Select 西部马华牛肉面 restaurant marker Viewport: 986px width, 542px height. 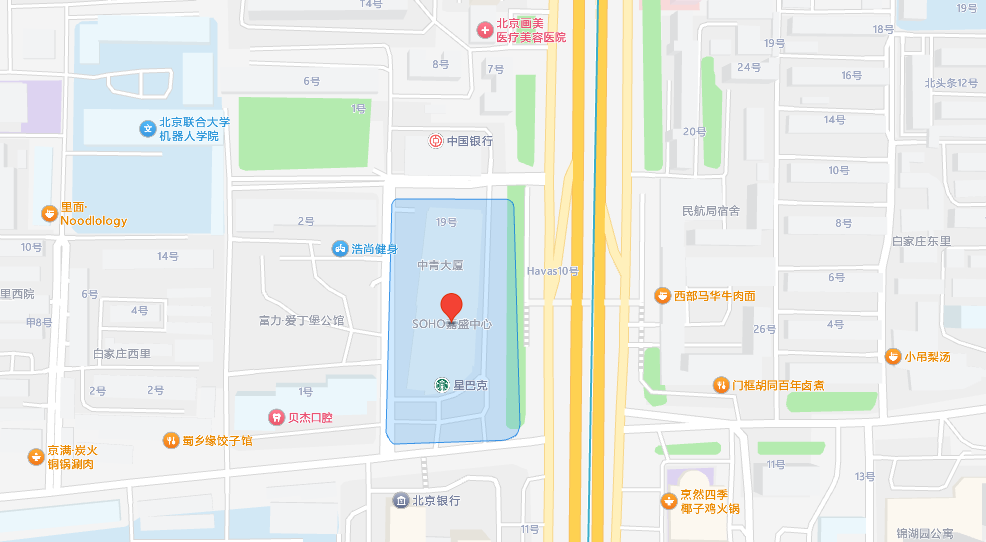(x=661, y=295)
